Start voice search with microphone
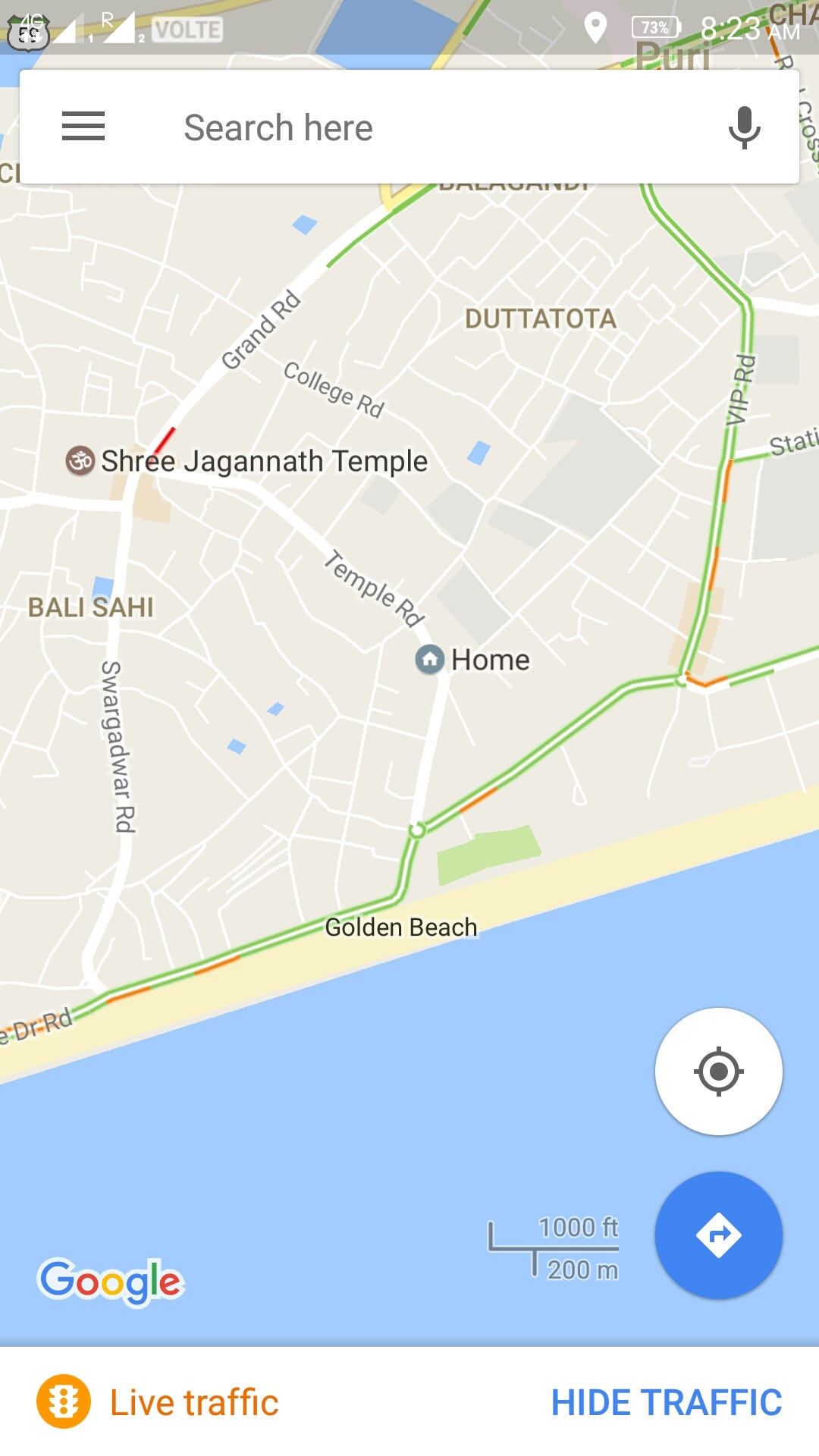 click(x=744, y=127)
